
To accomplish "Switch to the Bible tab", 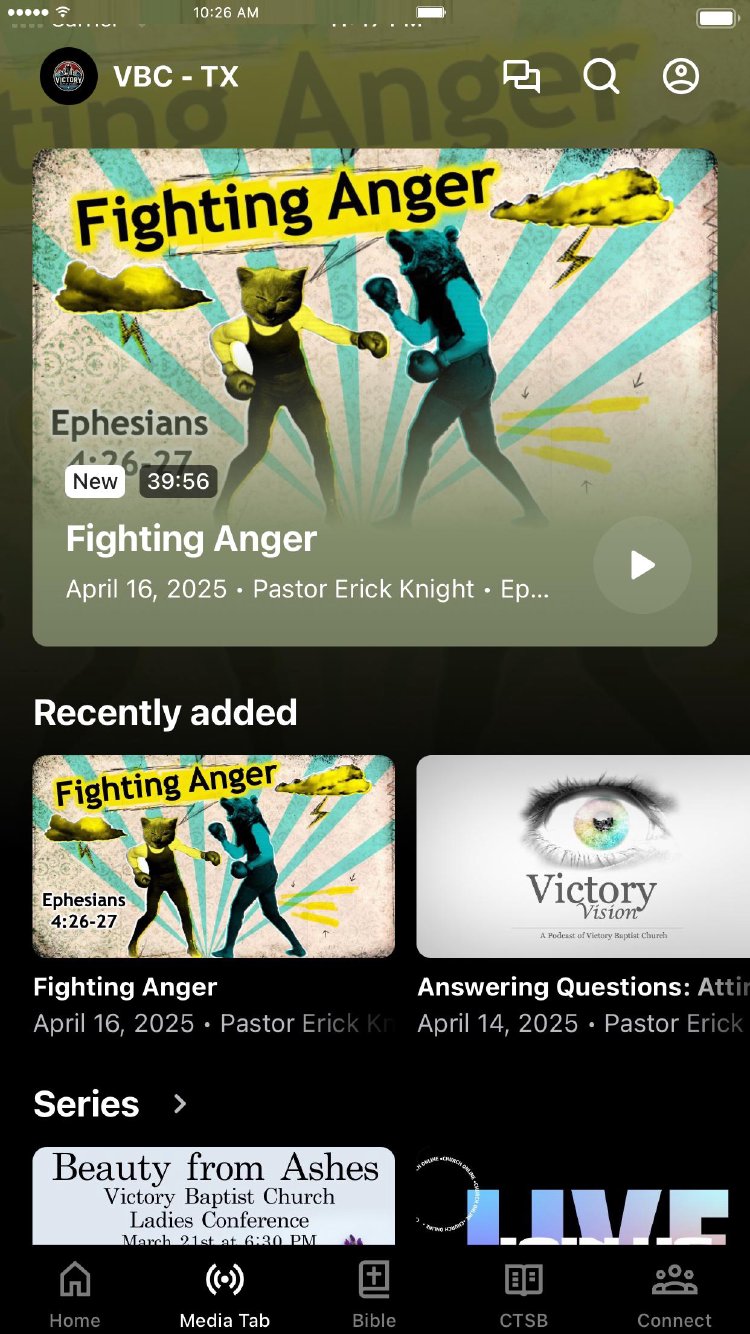I will tap(374, 1294).
